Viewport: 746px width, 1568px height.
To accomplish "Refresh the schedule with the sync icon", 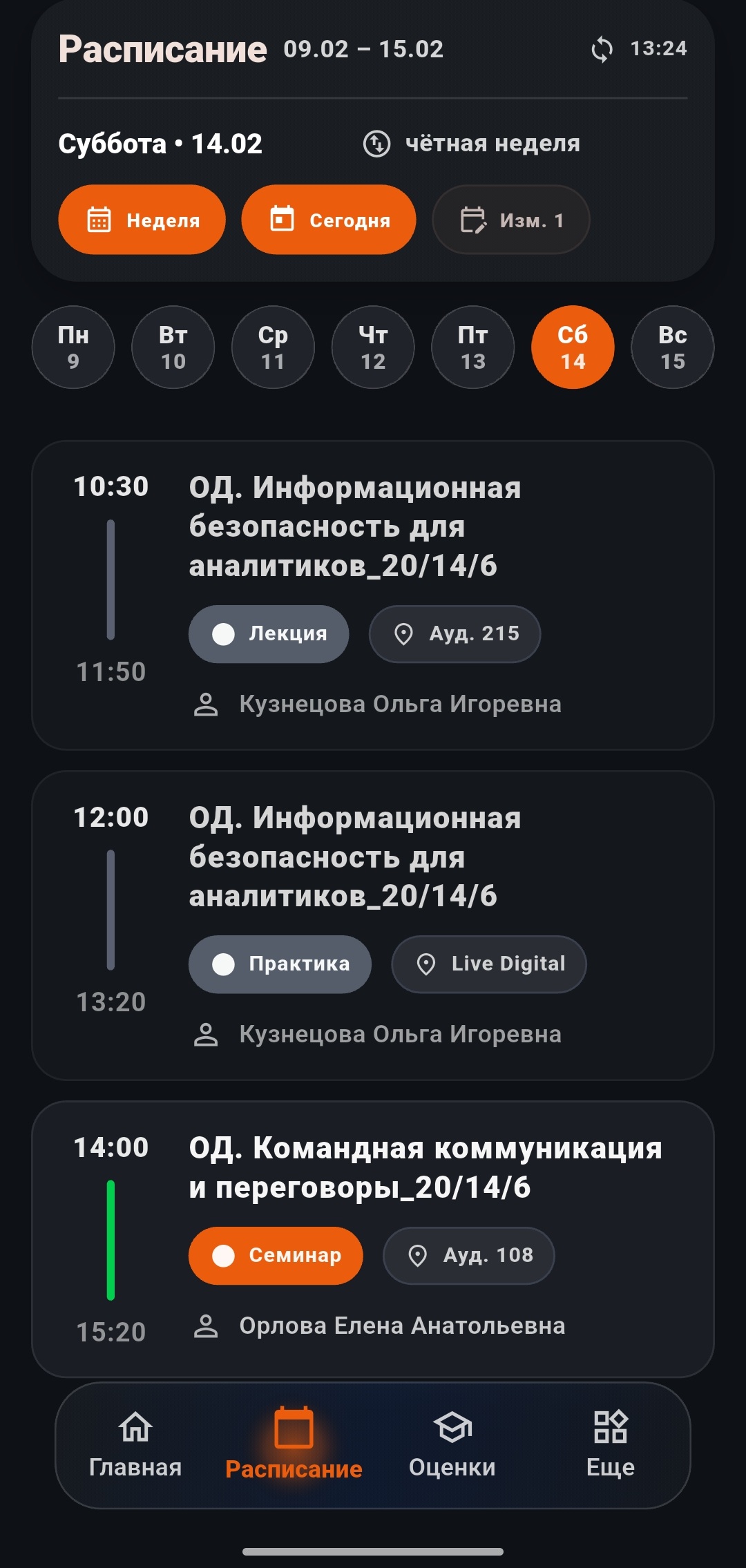I will 602,49.
